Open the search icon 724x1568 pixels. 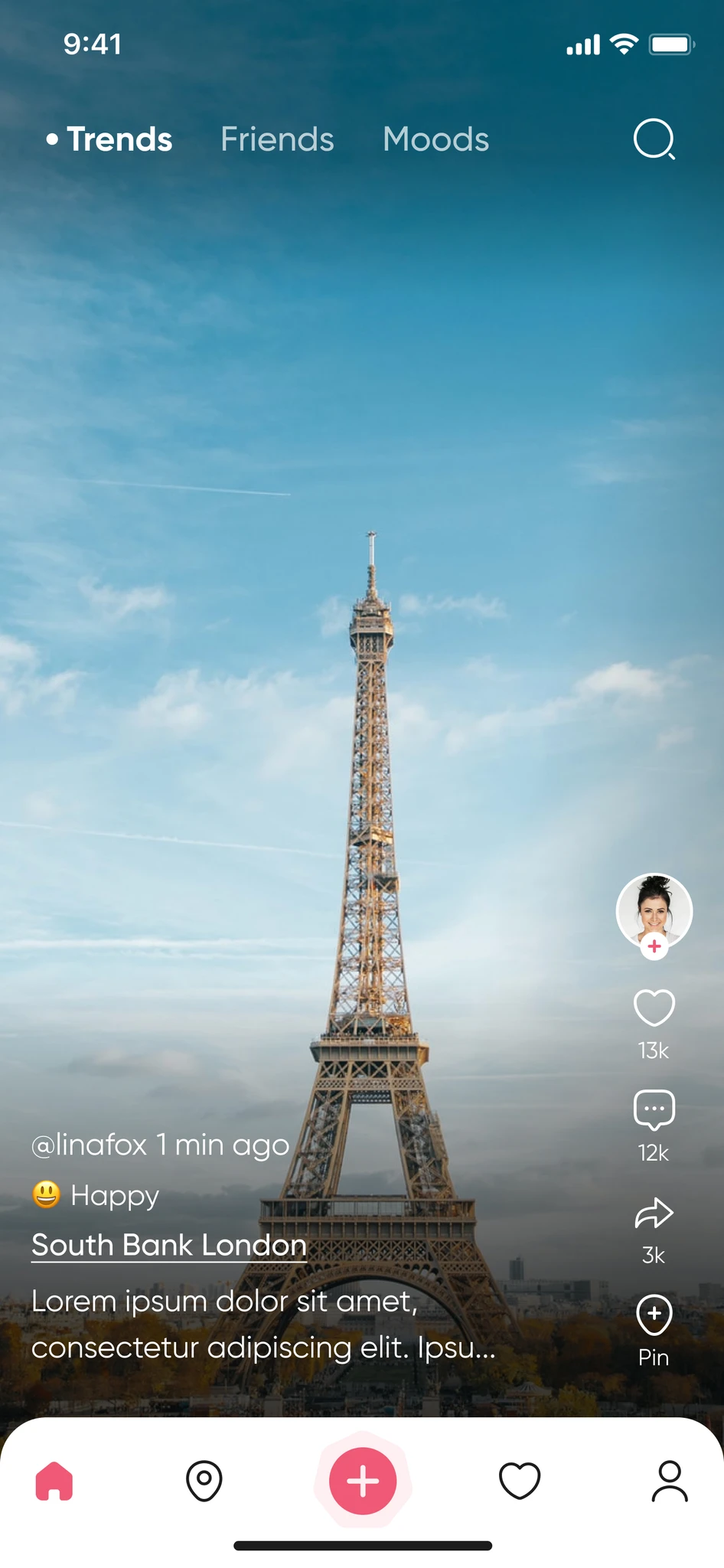(x=654, y=139)
